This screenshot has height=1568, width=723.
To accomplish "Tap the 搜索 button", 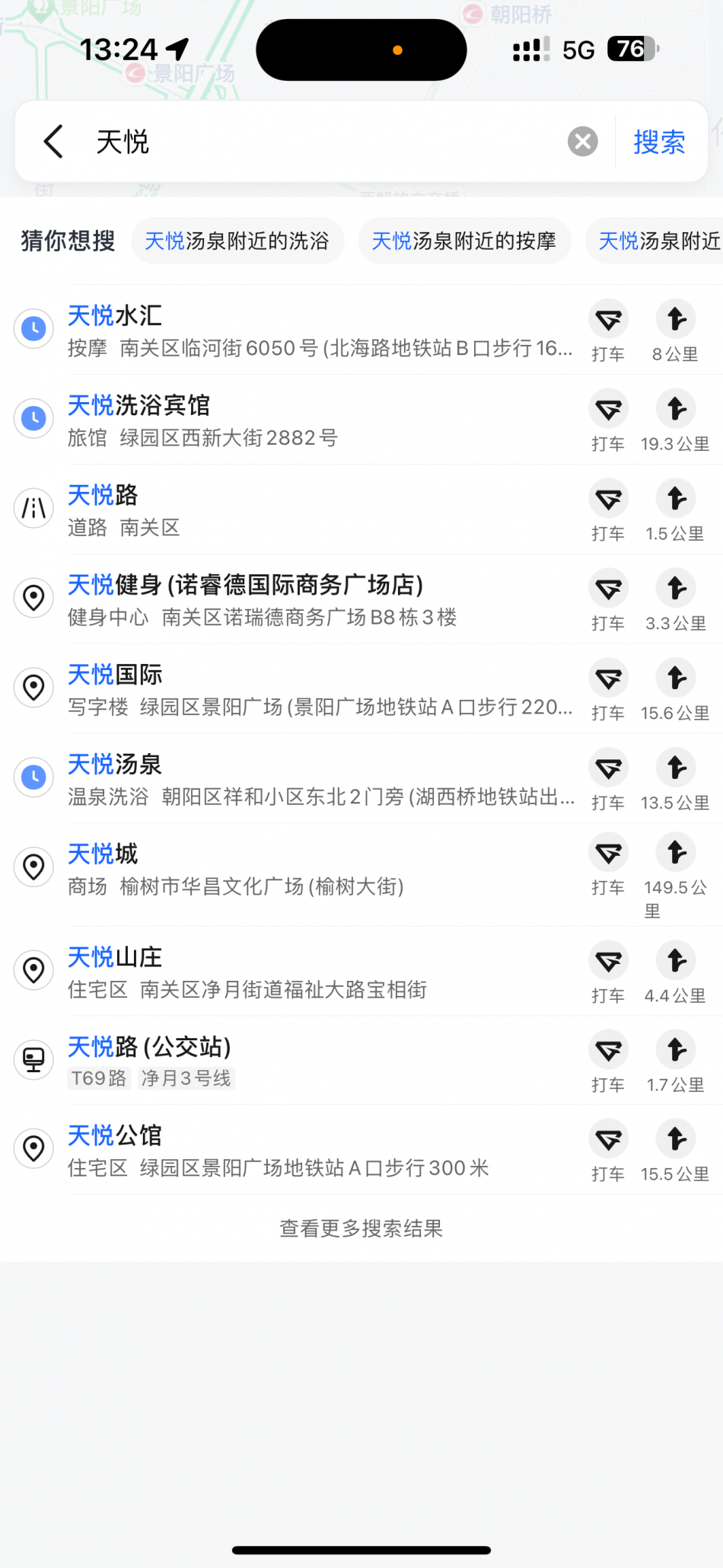I will pos(659,142).
